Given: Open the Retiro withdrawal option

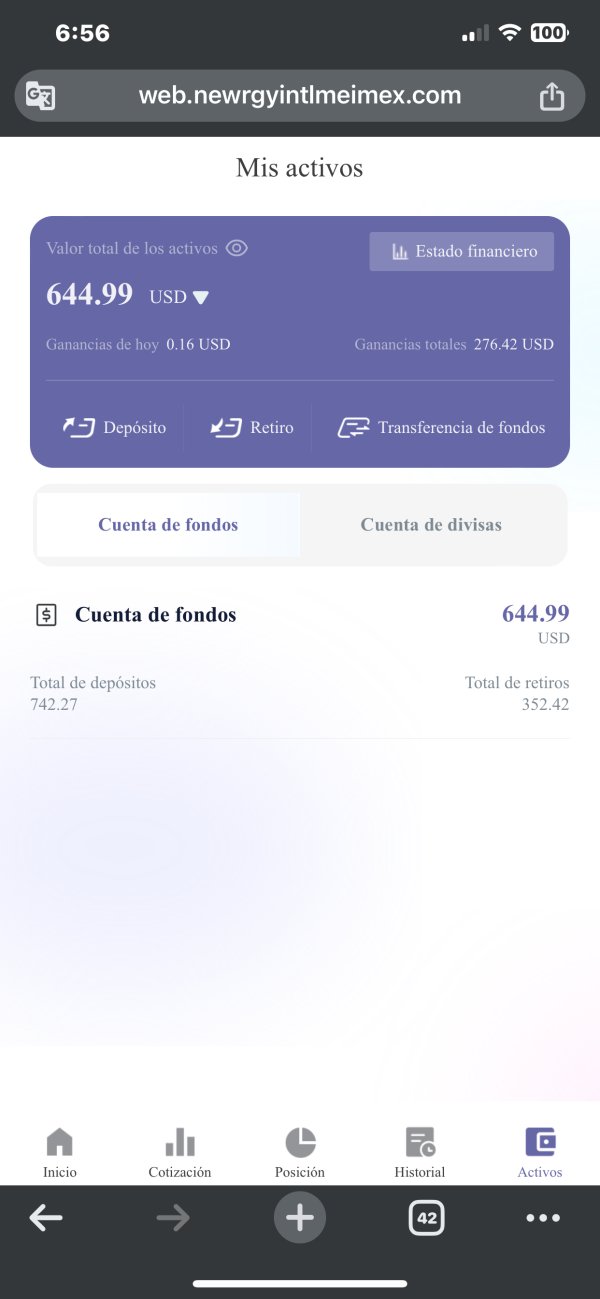Looking at the screenshot, I should click(x=251, y=427).
